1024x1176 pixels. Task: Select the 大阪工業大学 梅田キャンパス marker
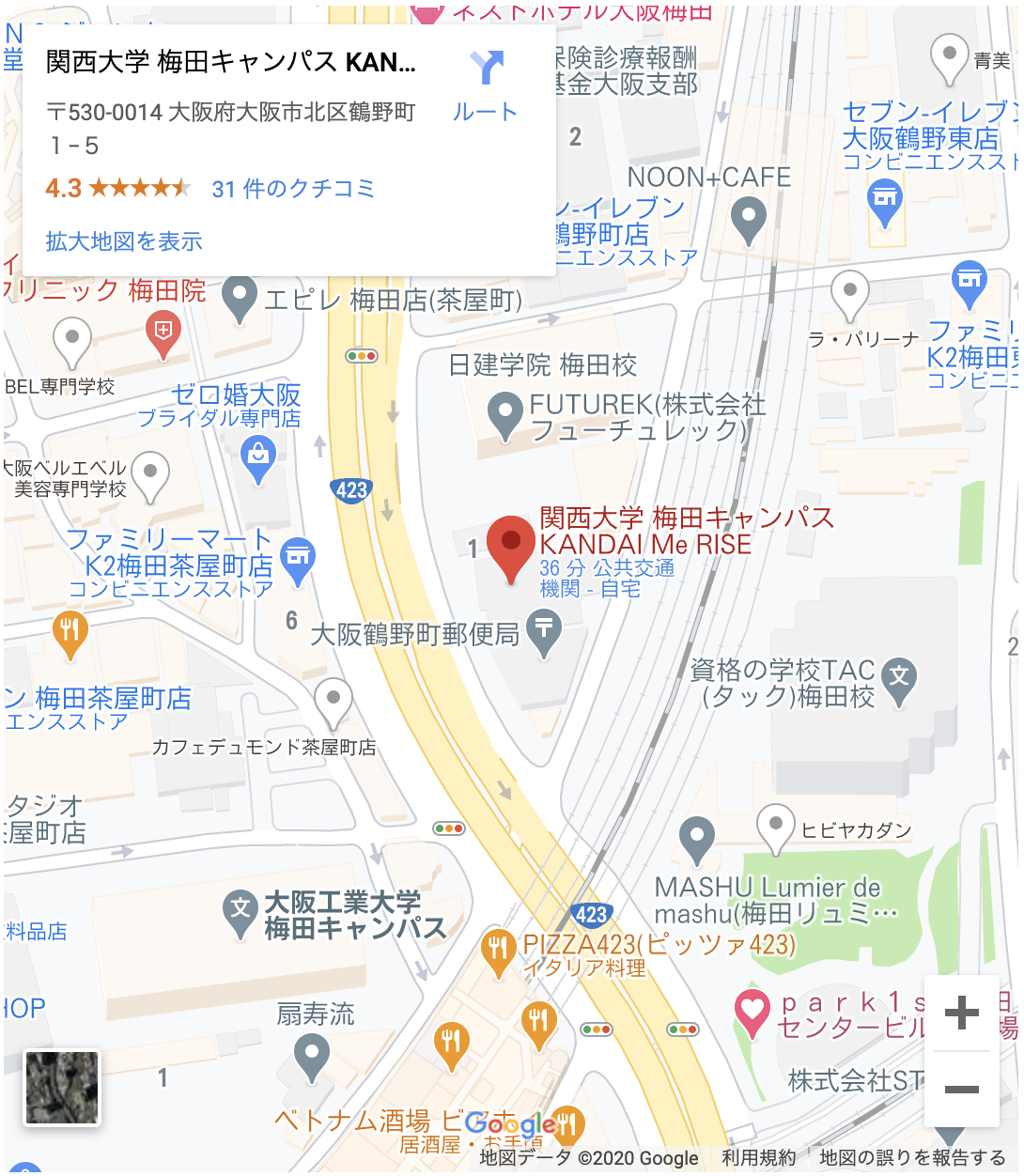[x=240, y=911]
